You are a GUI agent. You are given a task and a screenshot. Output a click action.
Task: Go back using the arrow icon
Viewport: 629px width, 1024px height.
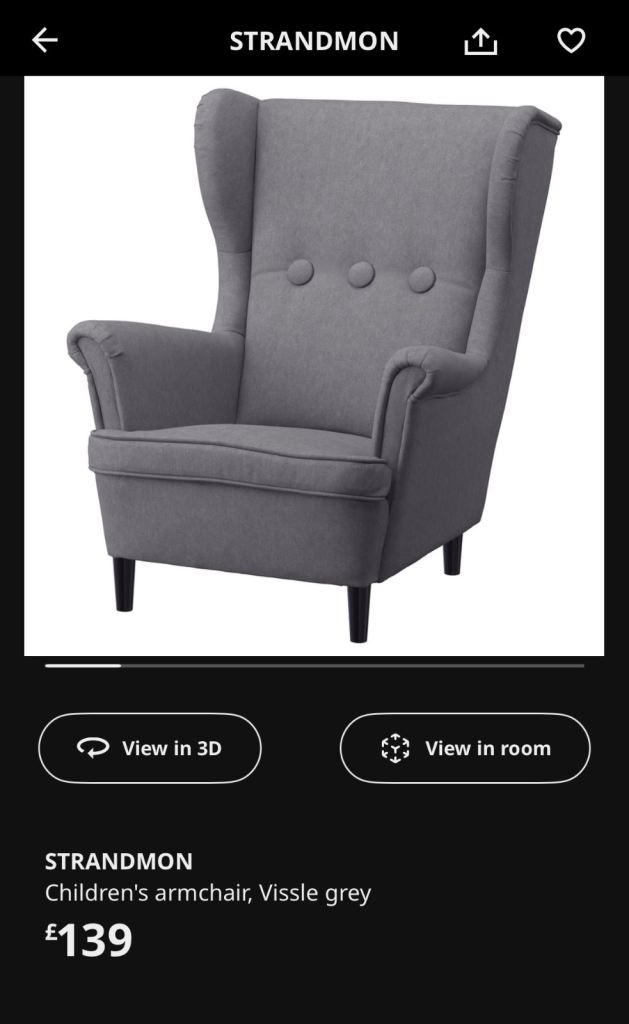[x=45, y=40]
